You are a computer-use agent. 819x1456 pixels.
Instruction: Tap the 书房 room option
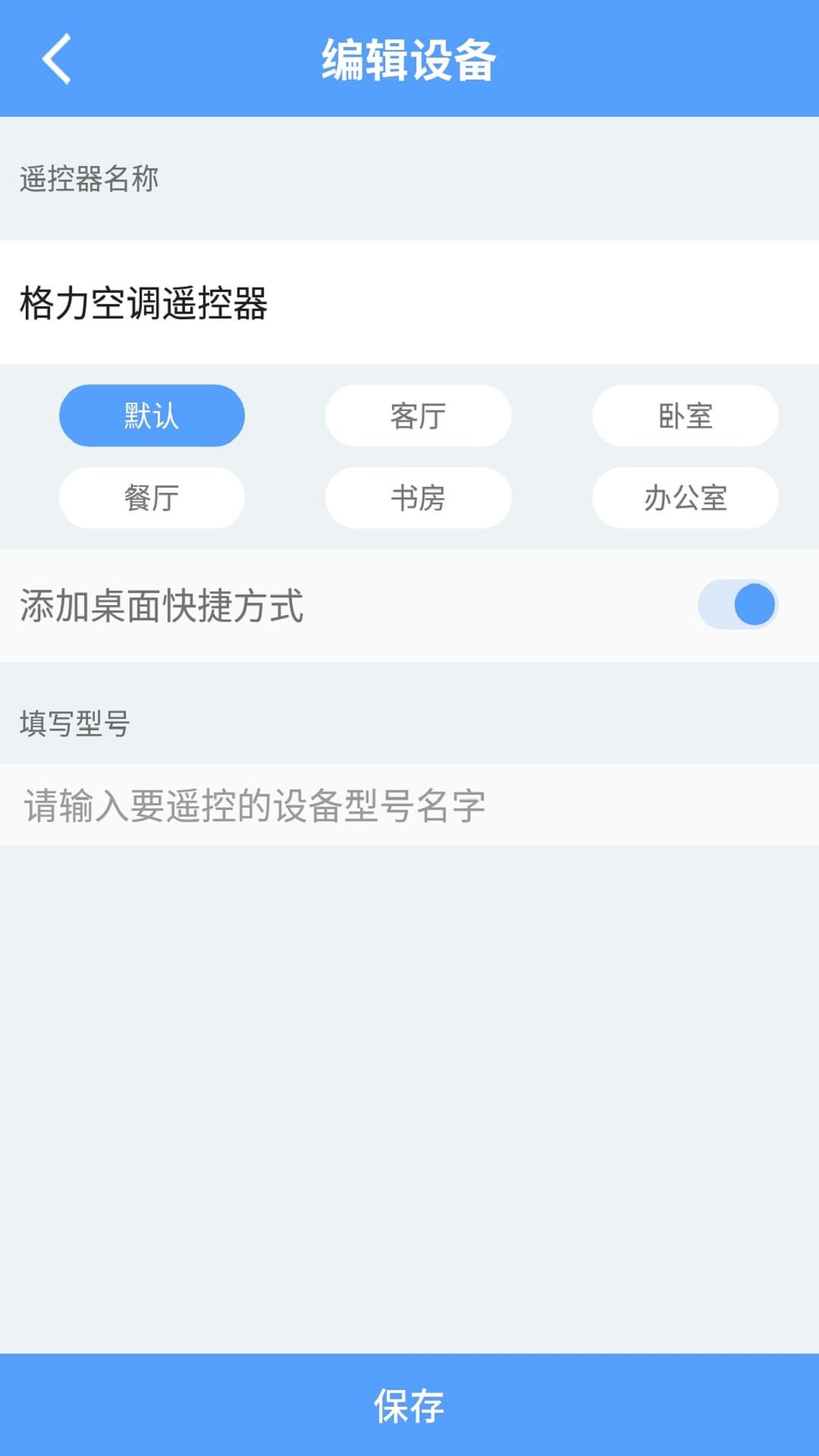(418, 498)
